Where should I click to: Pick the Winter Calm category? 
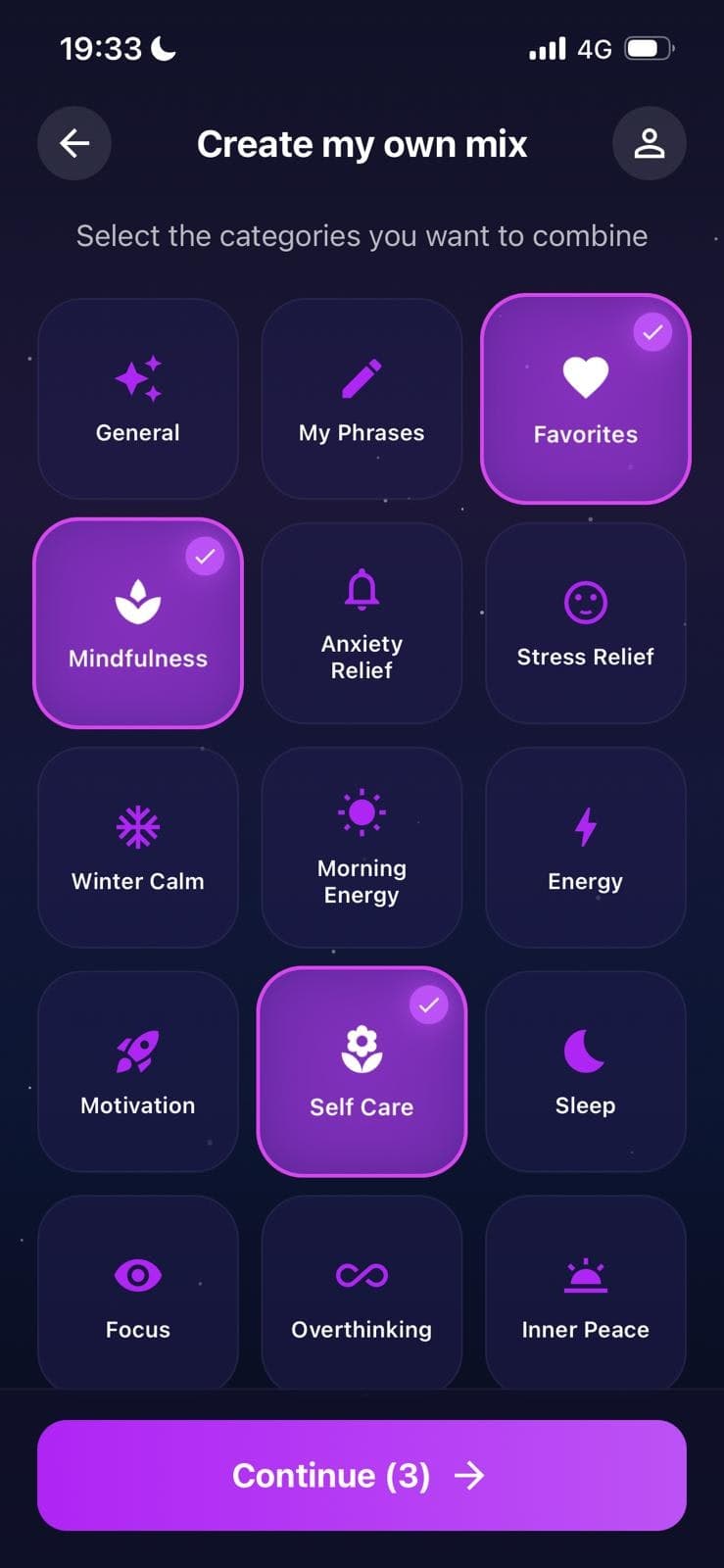[x=138, y=848]
